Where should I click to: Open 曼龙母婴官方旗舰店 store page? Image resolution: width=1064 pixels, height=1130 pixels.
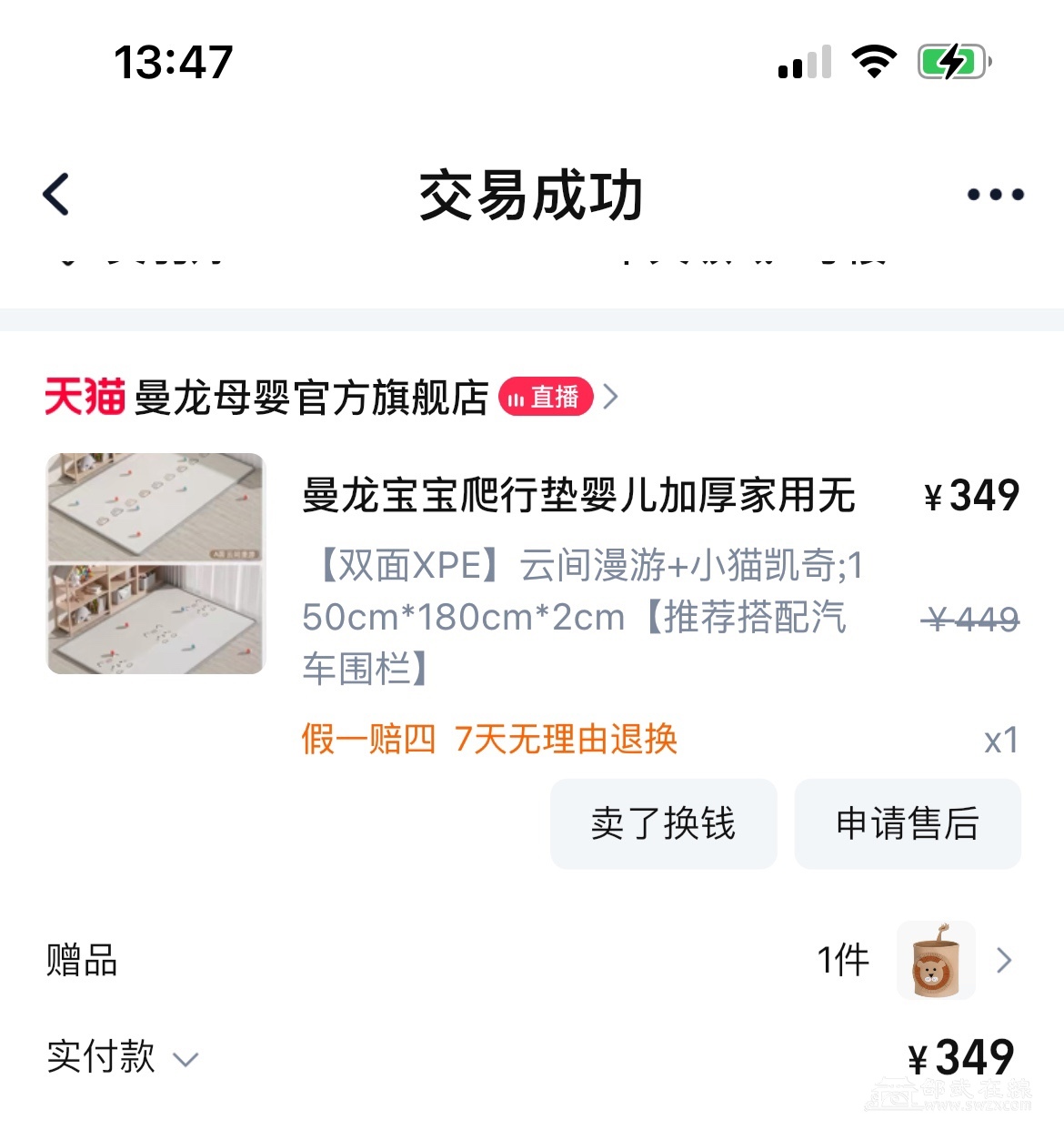point(311,398)
